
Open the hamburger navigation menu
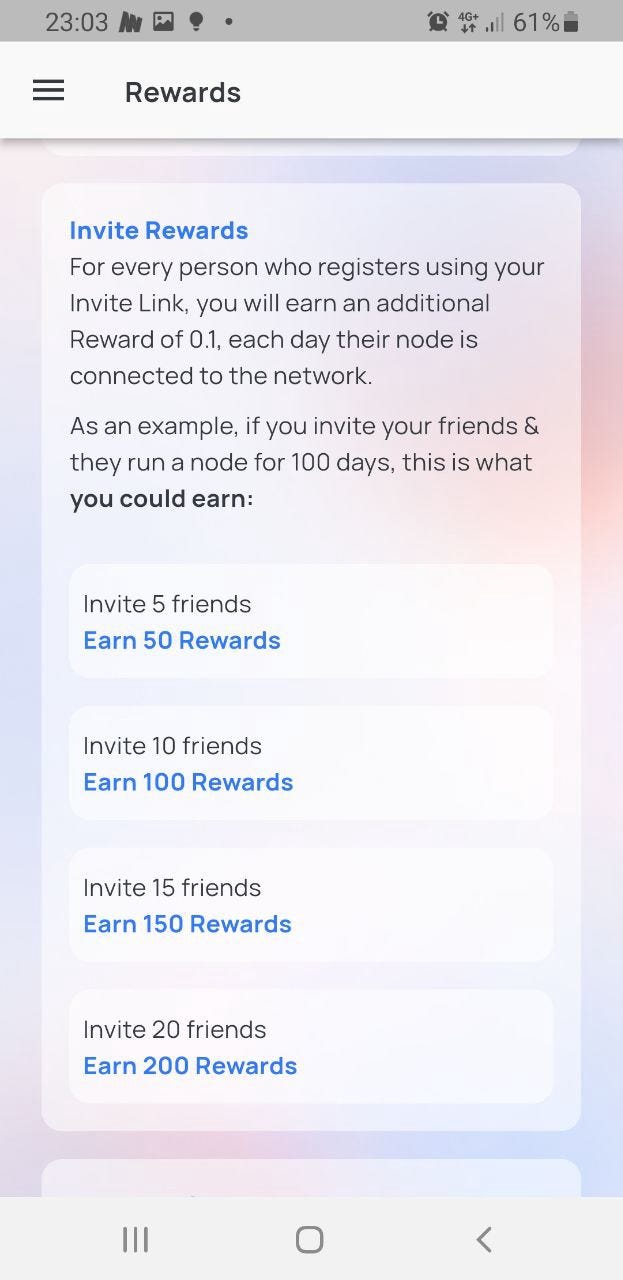(x=48, y=91)
